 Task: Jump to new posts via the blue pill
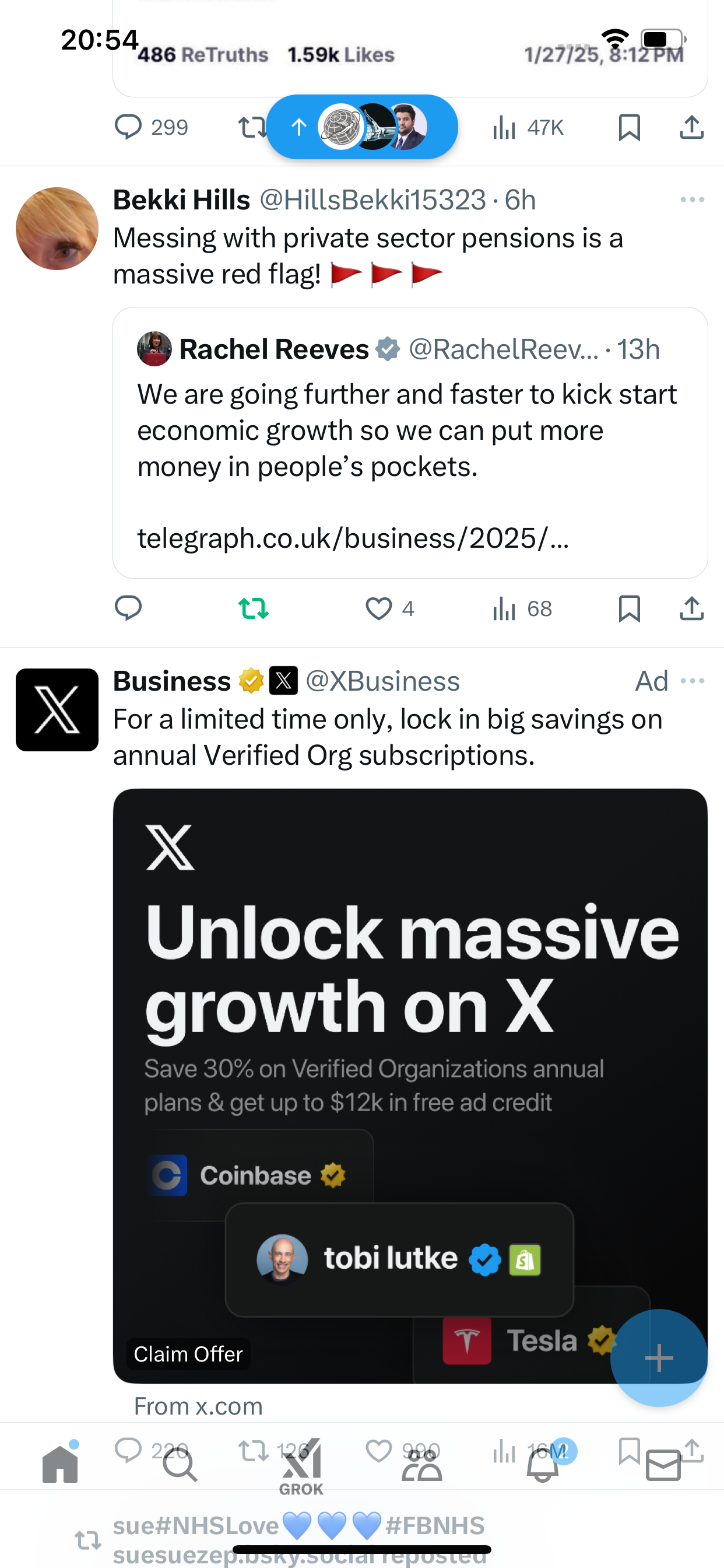tap(362, 127)
